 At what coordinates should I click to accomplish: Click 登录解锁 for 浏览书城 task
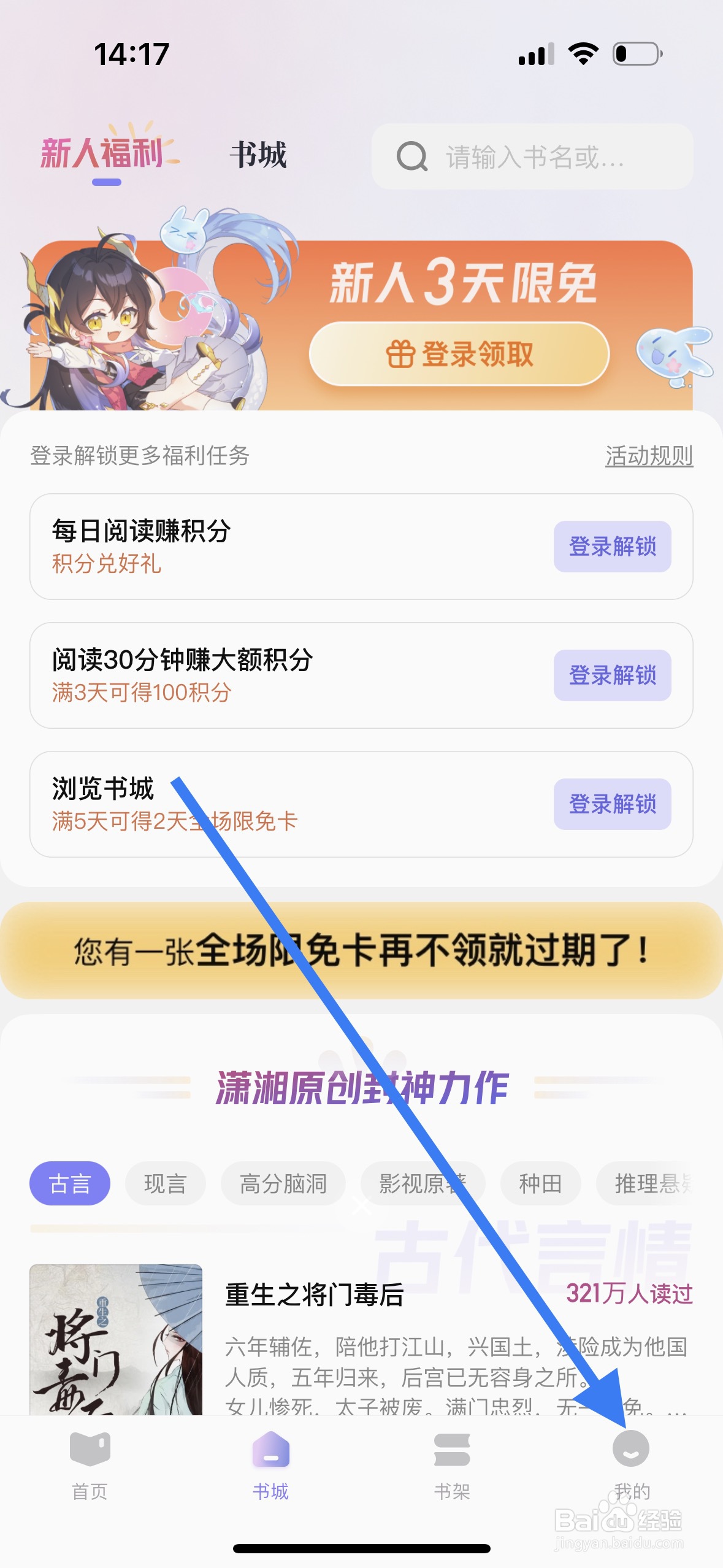(611, 805)
